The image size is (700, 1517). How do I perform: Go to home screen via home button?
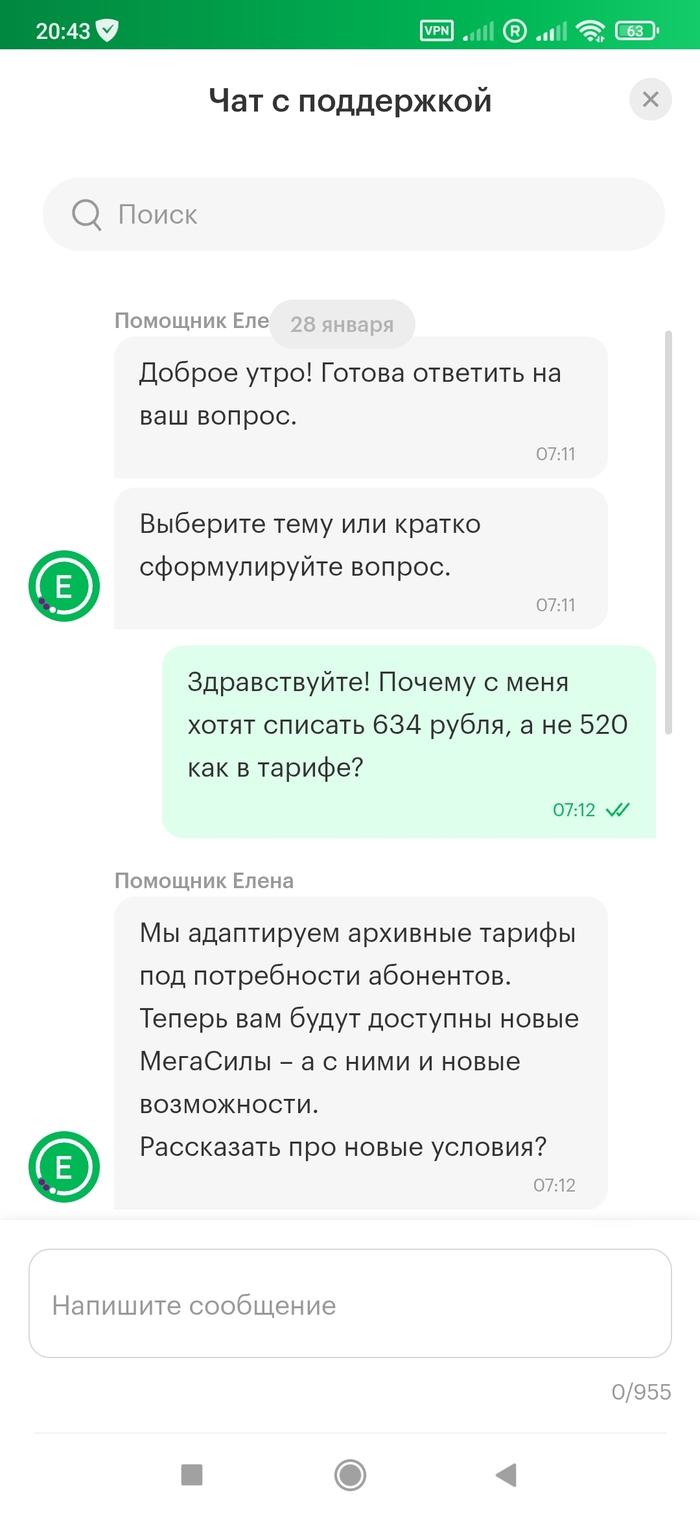pos(350,1474)
